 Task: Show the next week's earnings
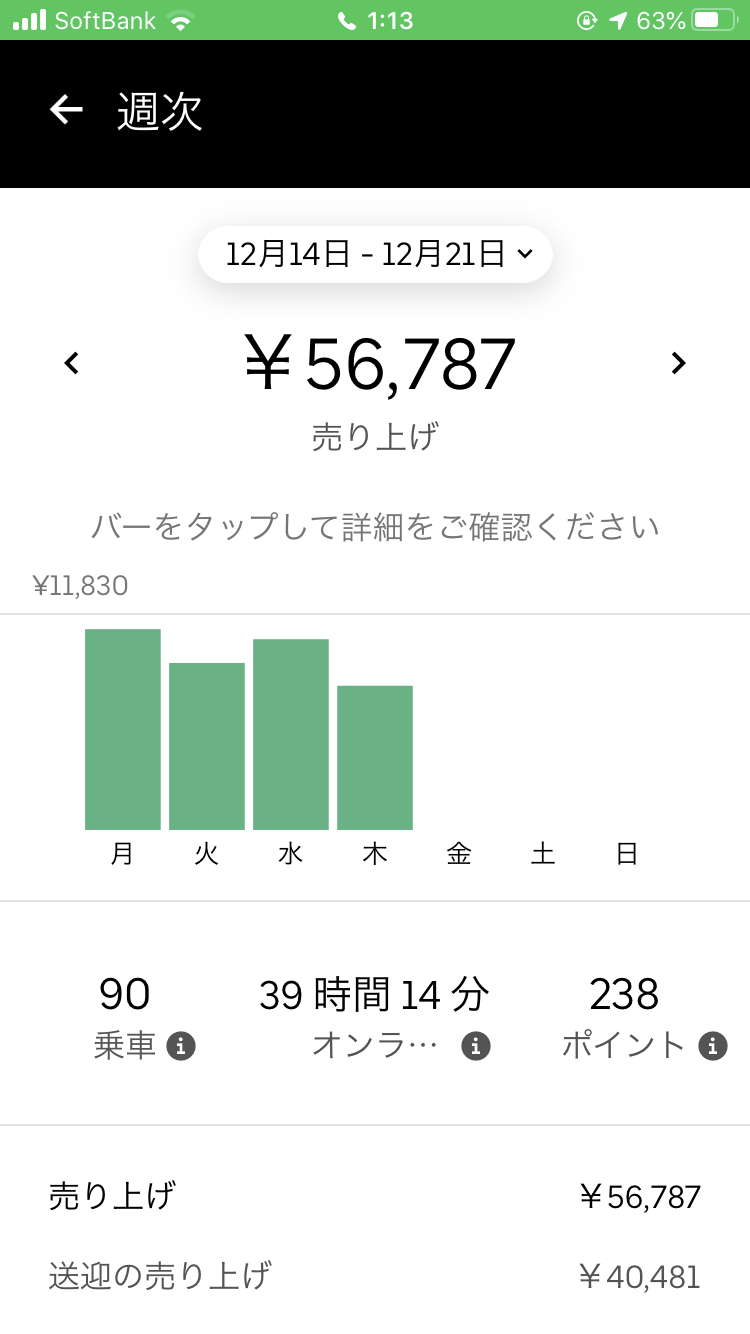[x=679, y=363]
